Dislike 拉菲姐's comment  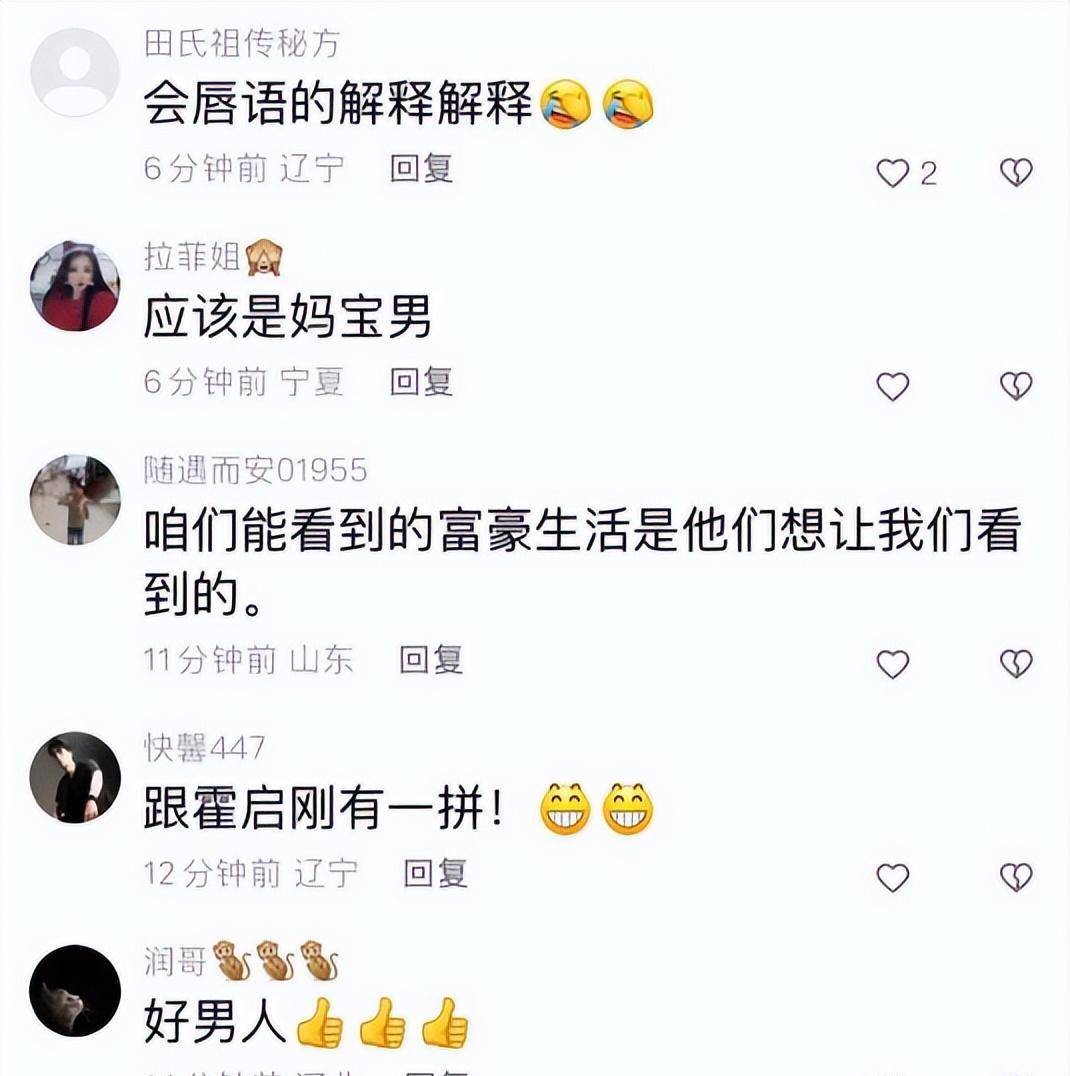pos(1016,387)
